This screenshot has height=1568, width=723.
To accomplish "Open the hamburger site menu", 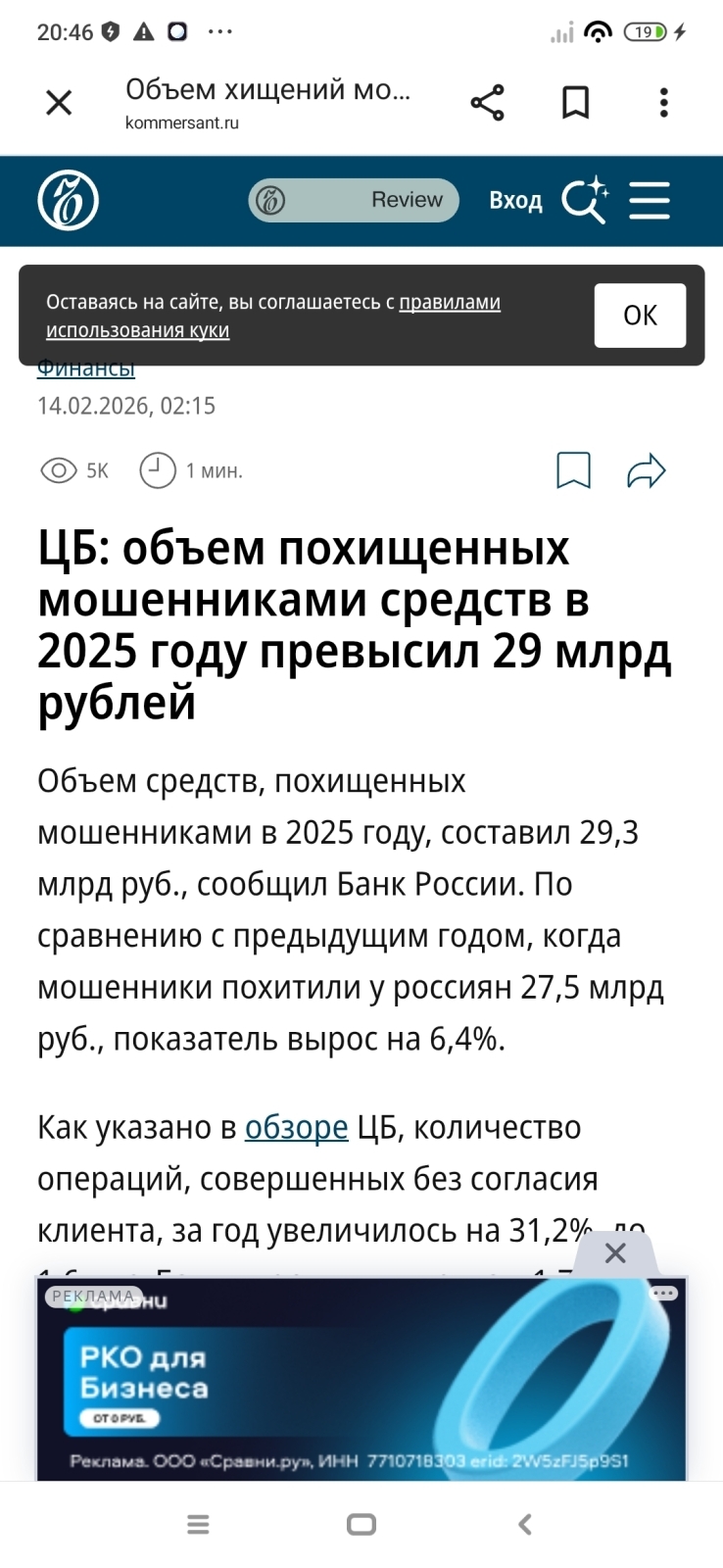I will [650, 200].
